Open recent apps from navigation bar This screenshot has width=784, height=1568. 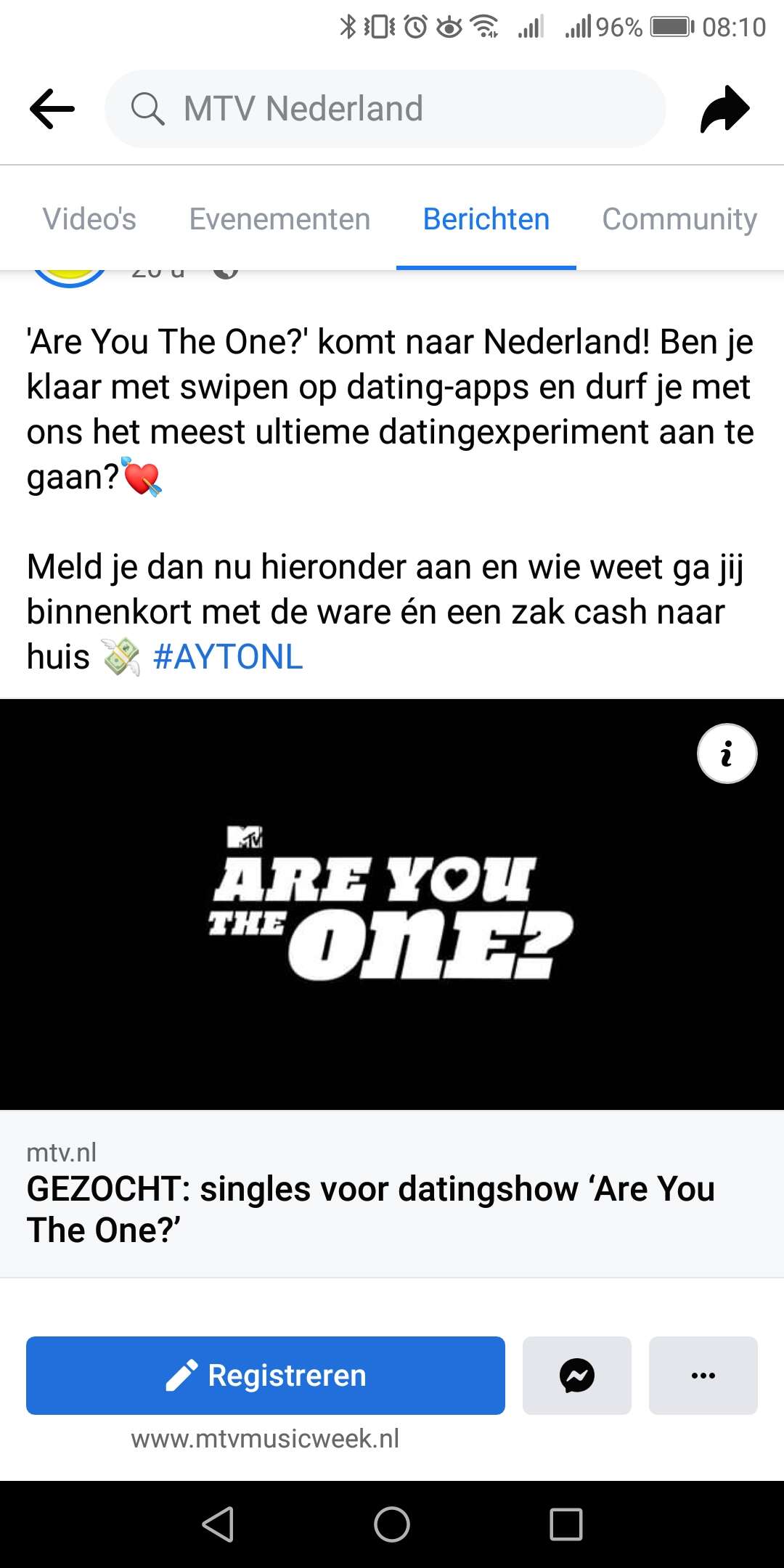pyautogui.click(x=566, y=1524)
